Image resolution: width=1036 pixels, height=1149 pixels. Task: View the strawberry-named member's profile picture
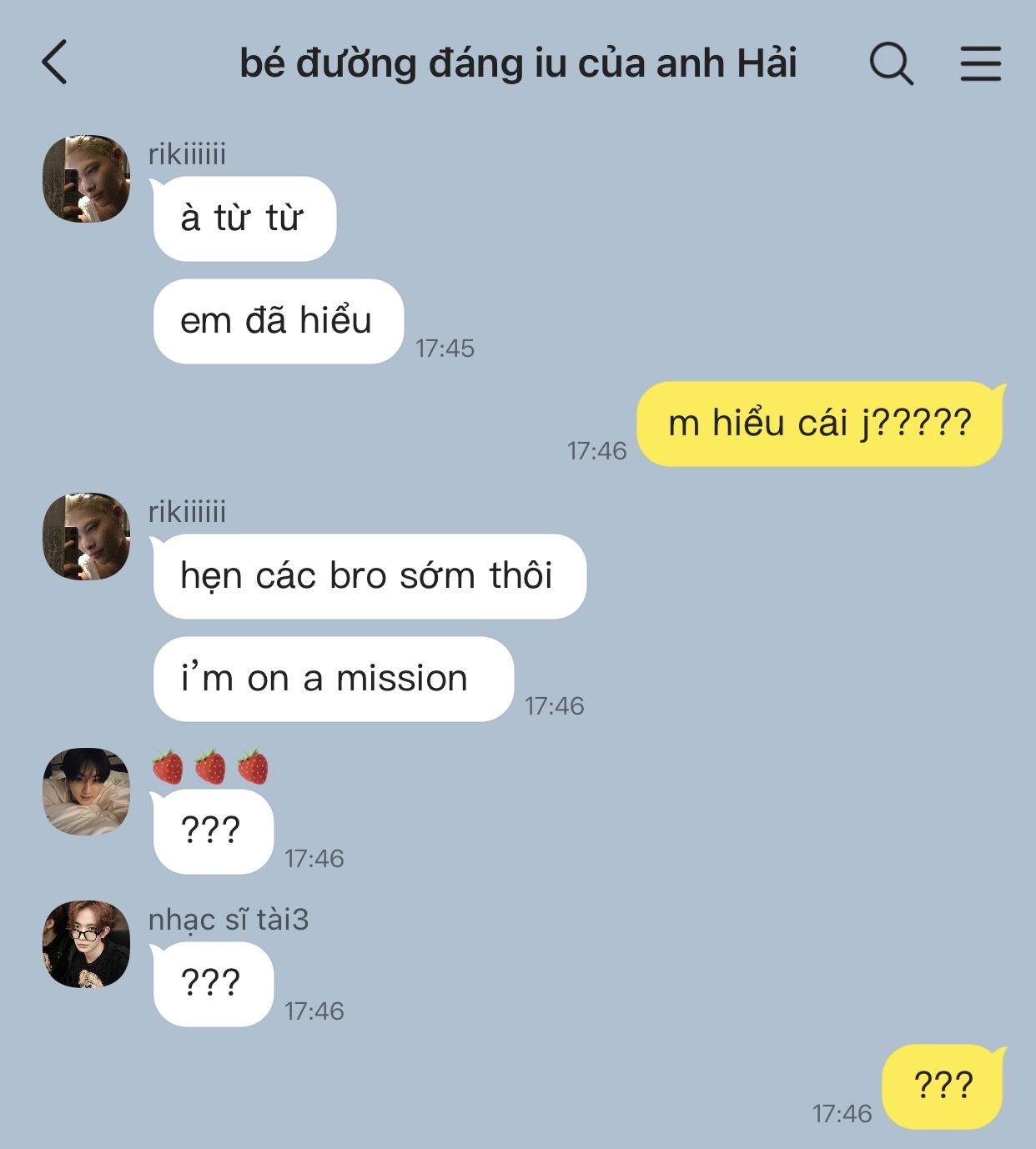pyautogui.click(x=87, y=791)
